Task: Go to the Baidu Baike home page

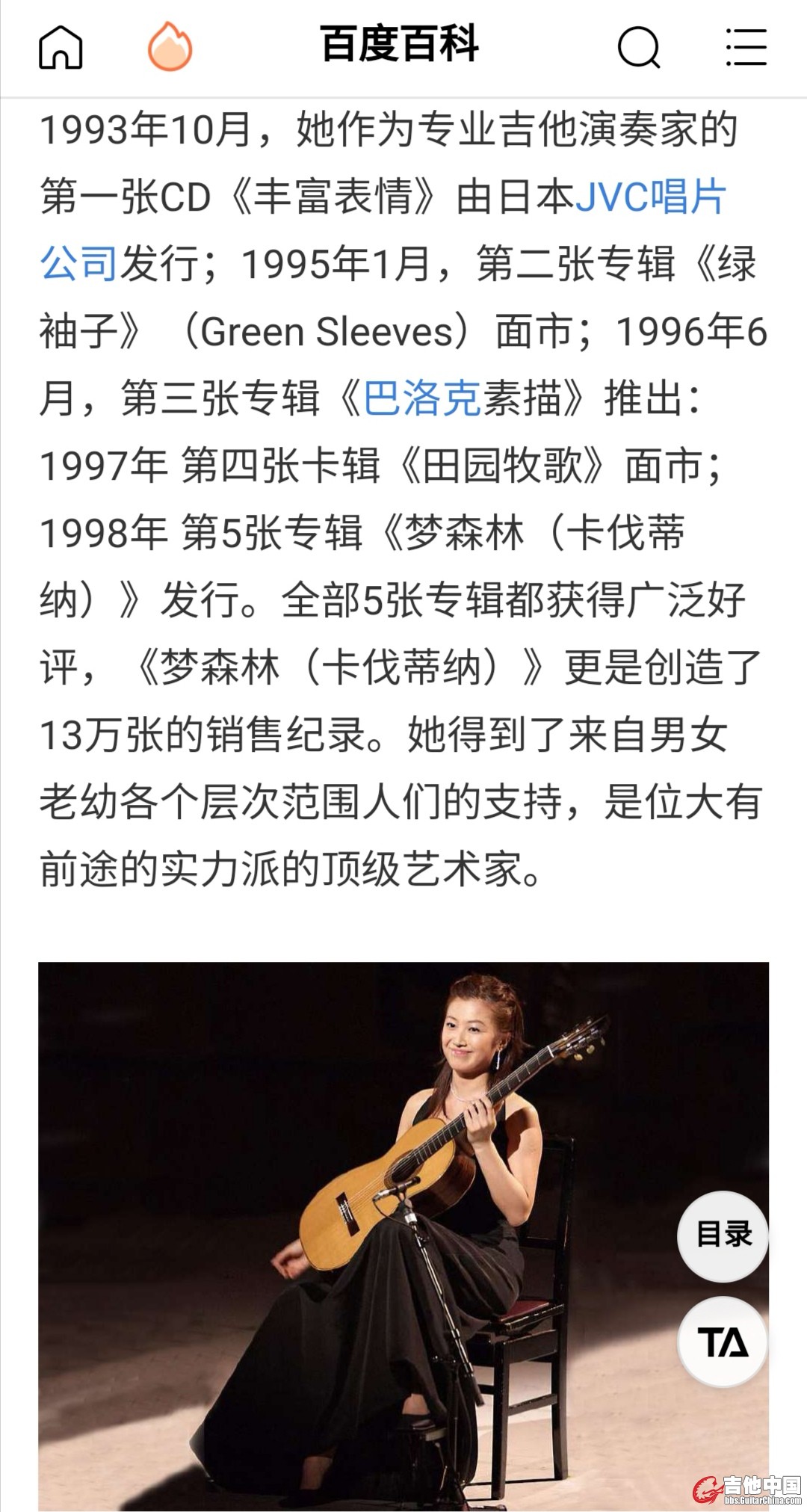Action: pyautogui.click(x=61, y=47)
